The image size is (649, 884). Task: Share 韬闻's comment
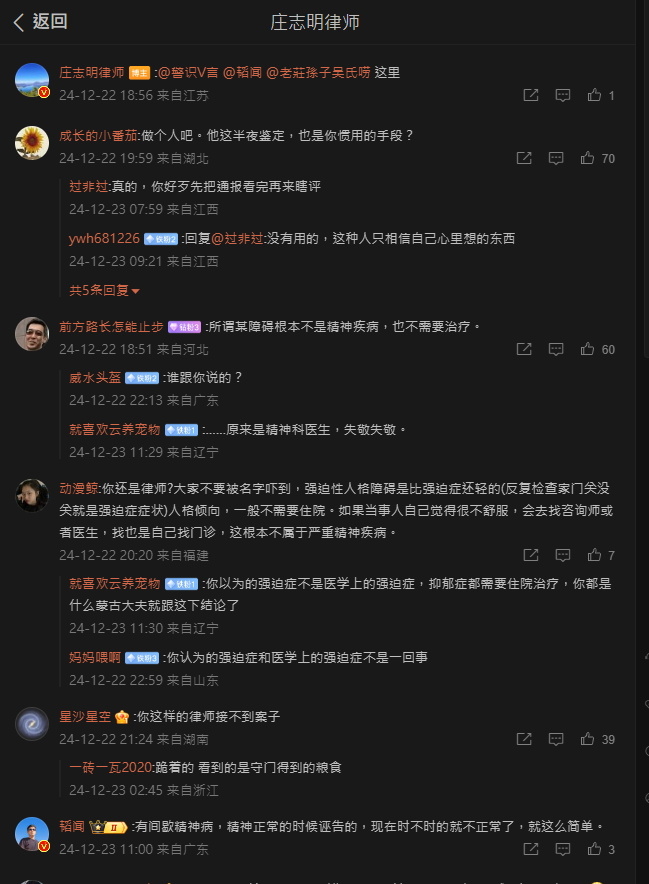524,850
